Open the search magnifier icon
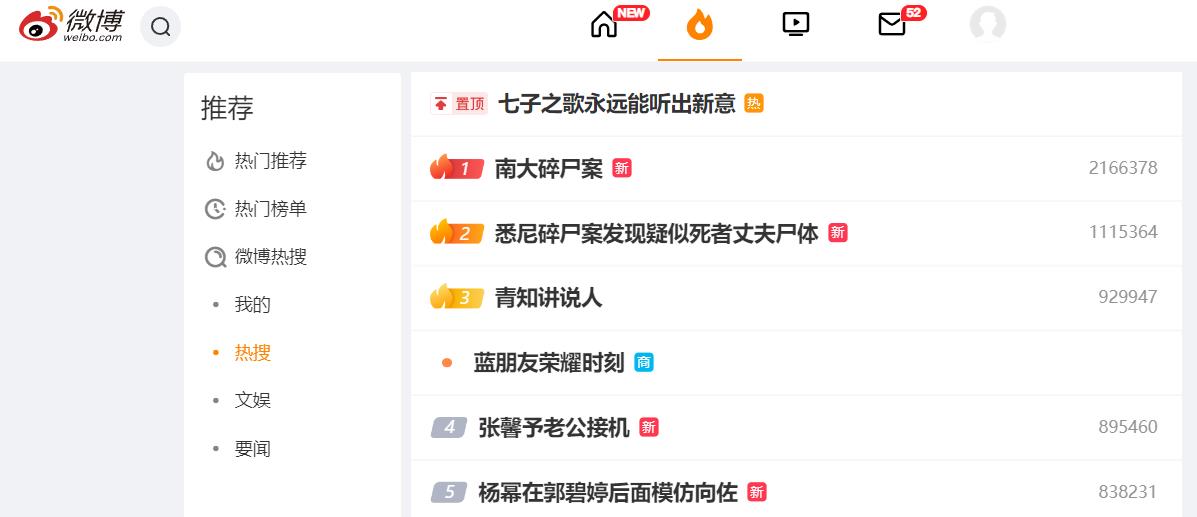This screenshot has height=517, width=1197. tap(160, 27)
